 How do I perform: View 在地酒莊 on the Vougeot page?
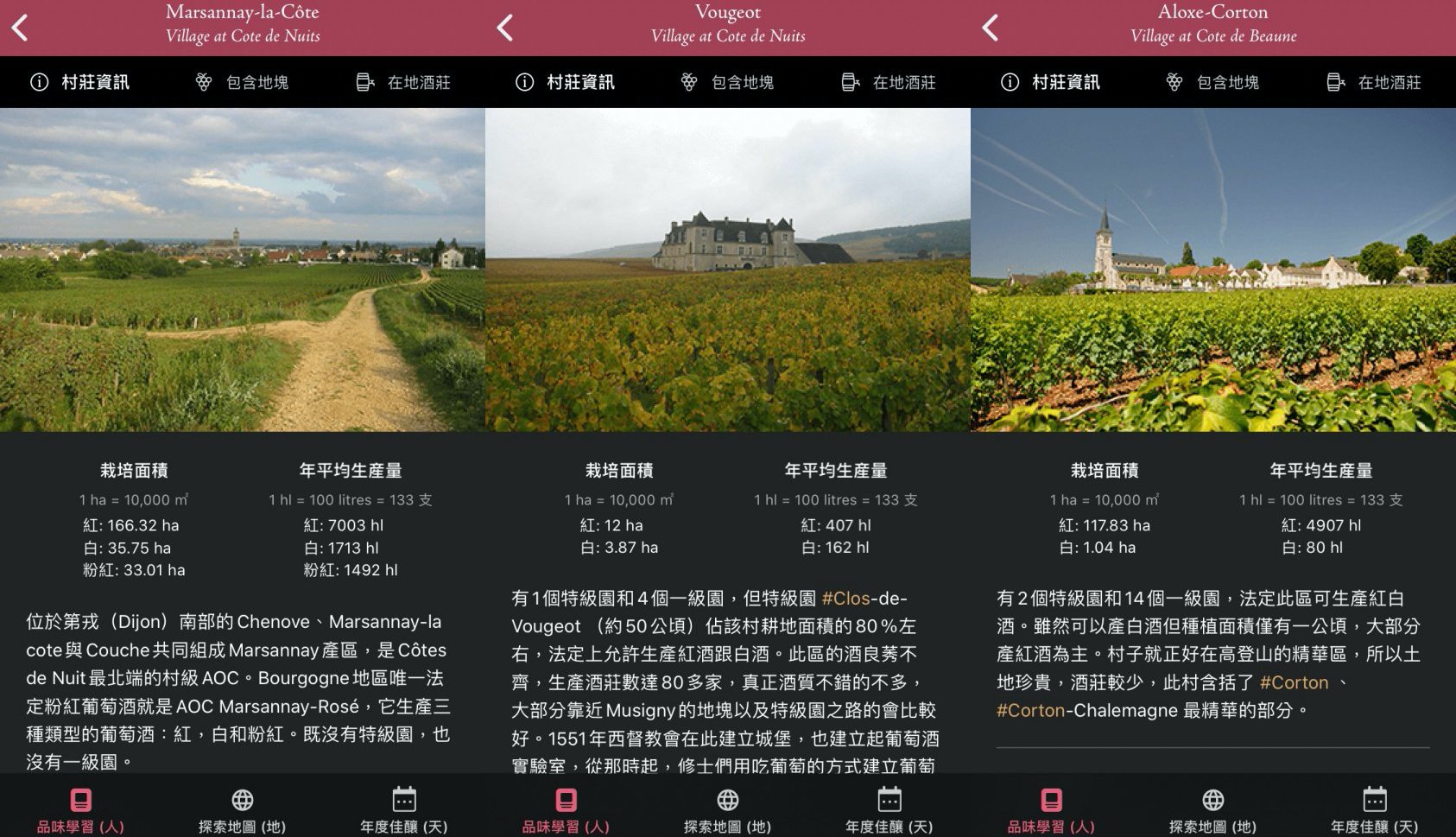(x=889, y=82)
